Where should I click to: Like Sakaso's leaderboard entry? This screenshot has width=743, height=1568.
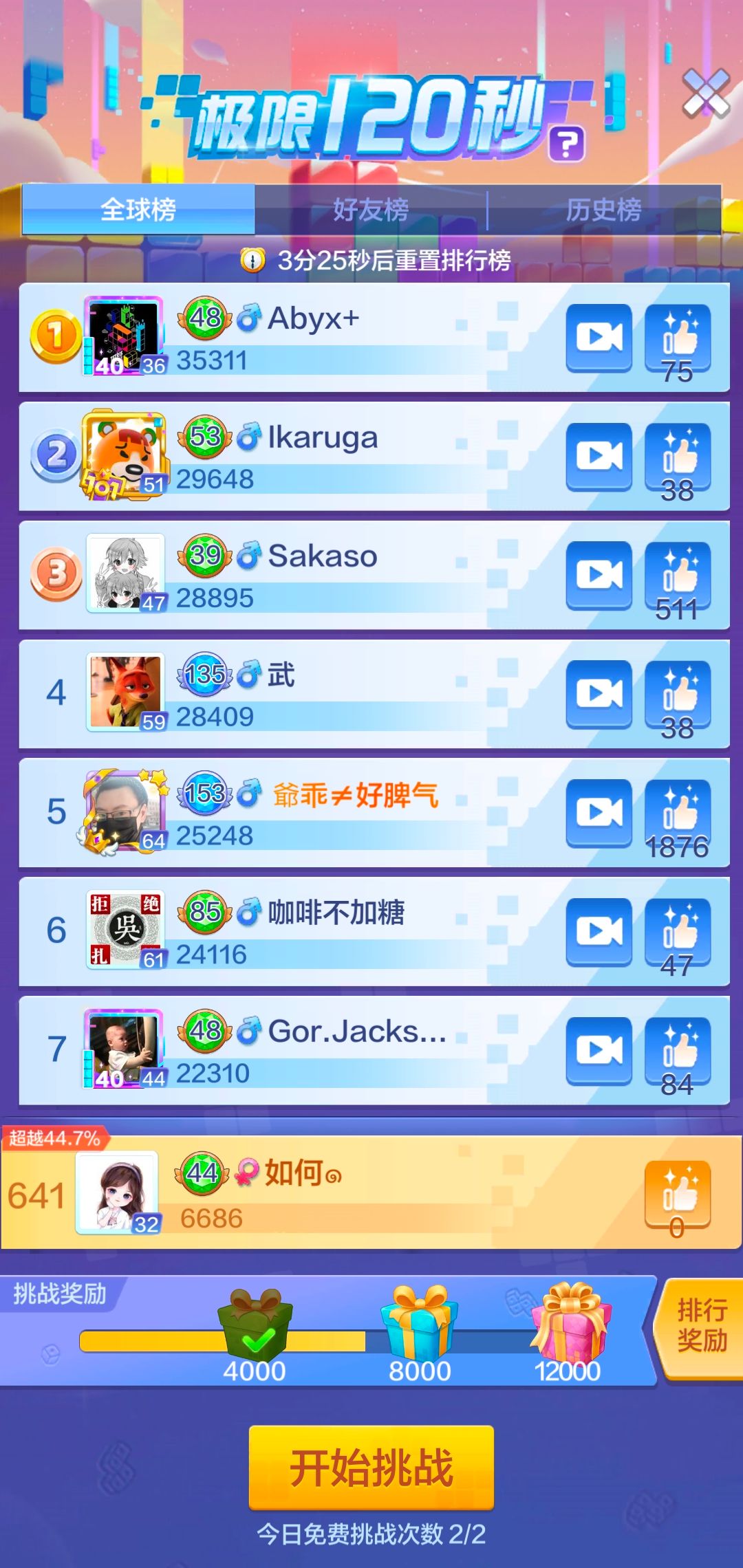click(x=678, y=575)
